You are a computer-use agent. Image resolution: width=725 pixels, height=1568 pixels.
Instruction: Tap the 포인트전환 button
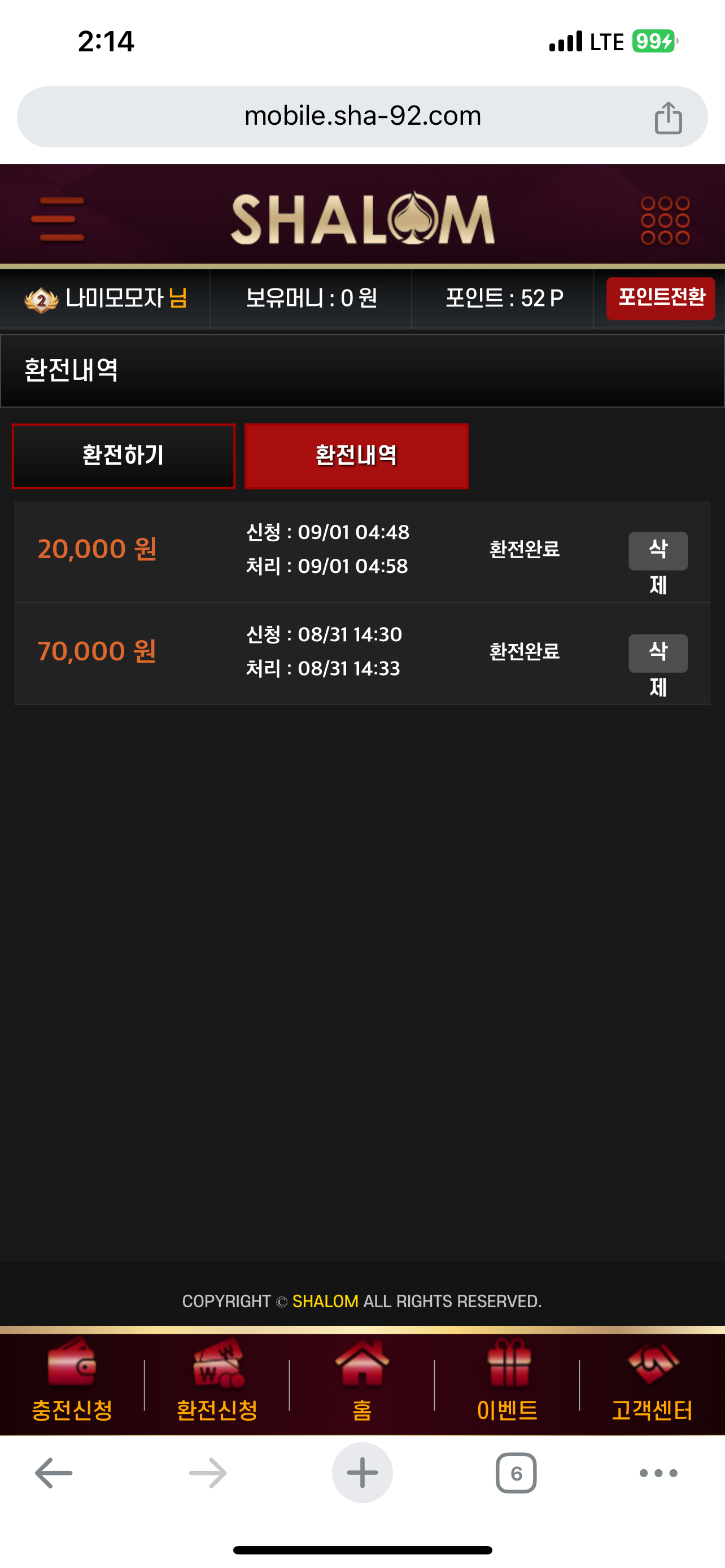coord(660,298)
